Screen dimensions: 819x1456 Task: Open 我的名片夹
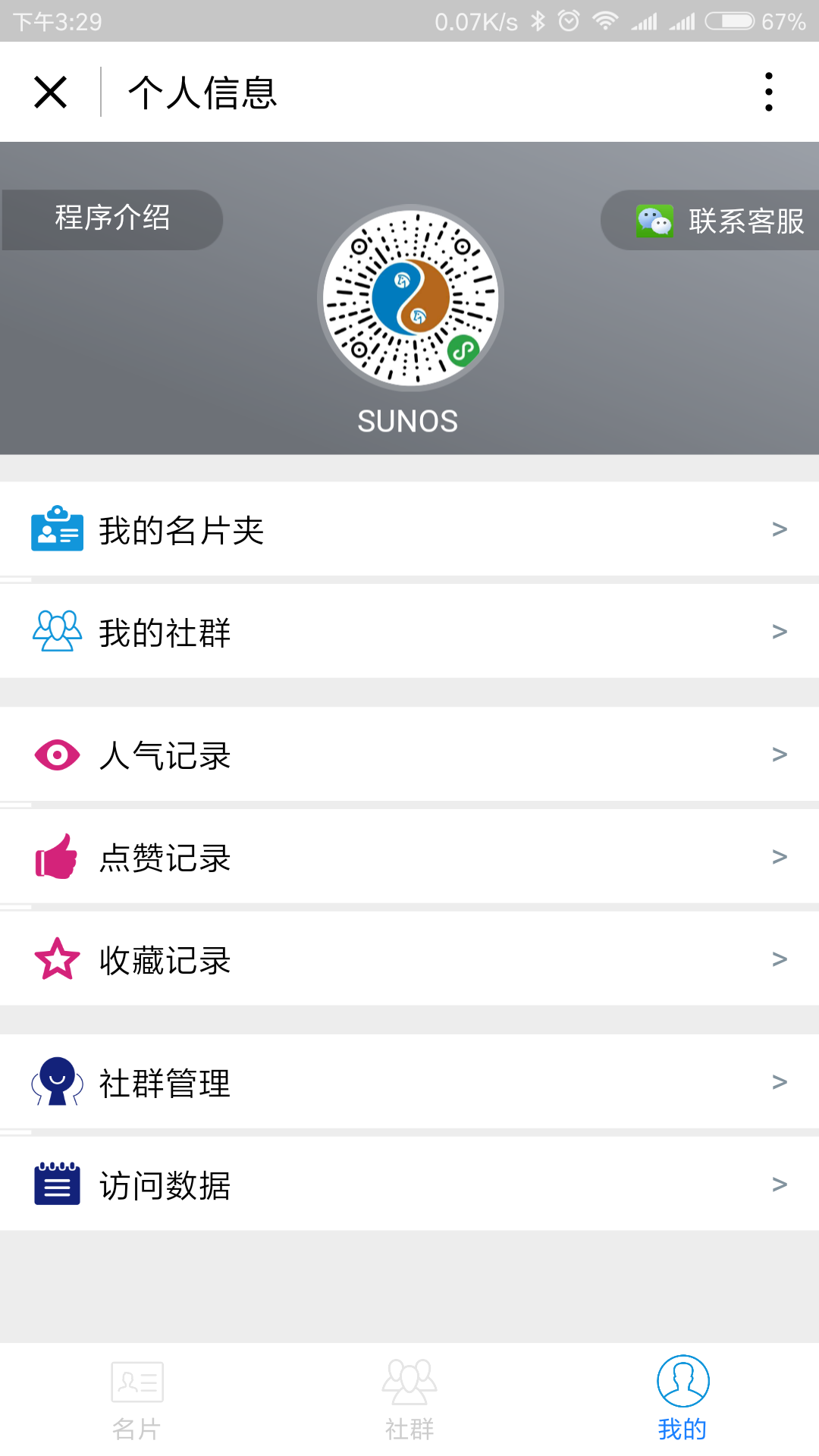click(x=409, y=529)
